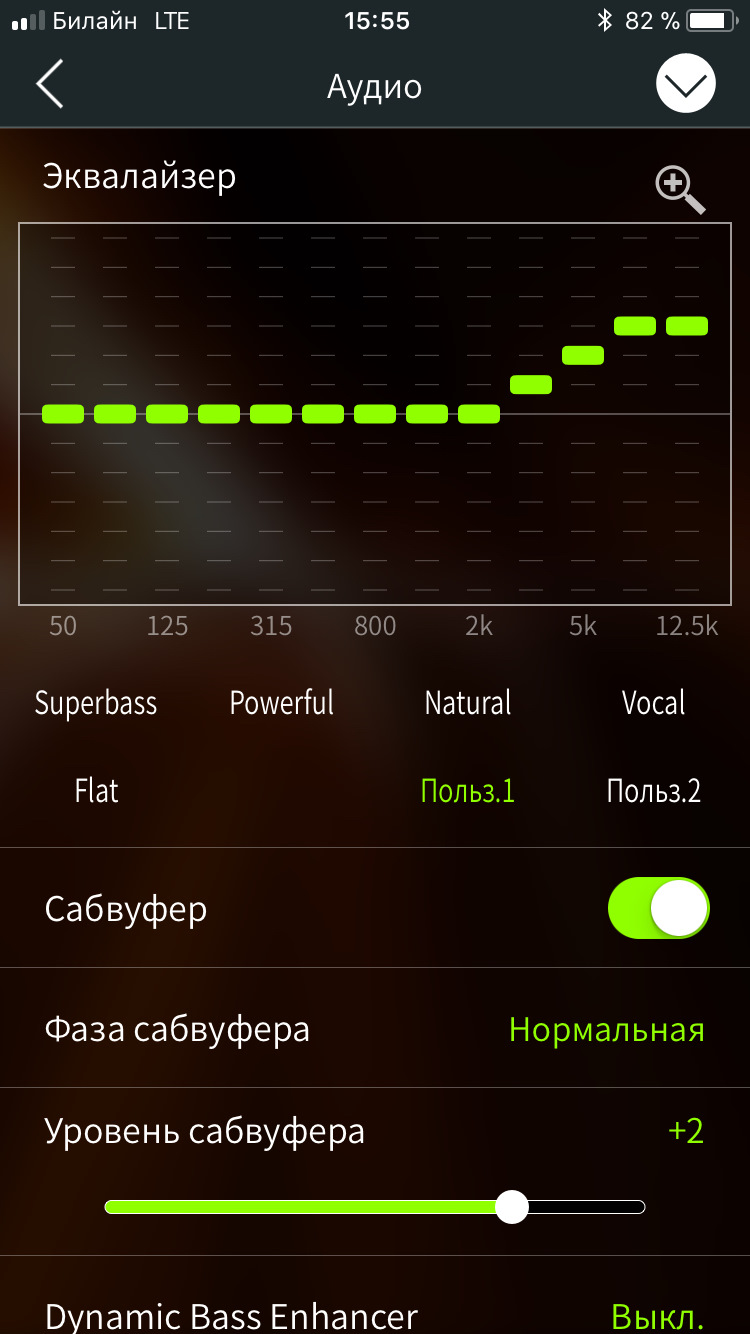Go back from the Аудио screen
Screen dimensions: 750x1334
pyautogui.click(x=50, y=84)
